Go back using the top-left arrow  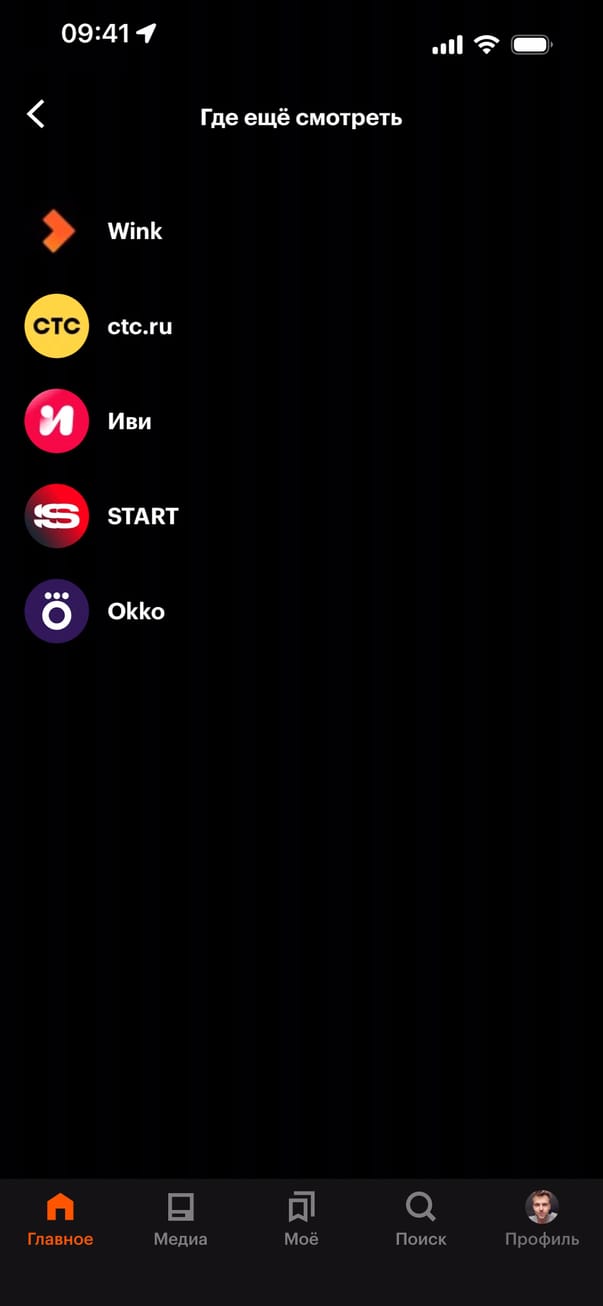pyautogui.click(x=36, y=114)
